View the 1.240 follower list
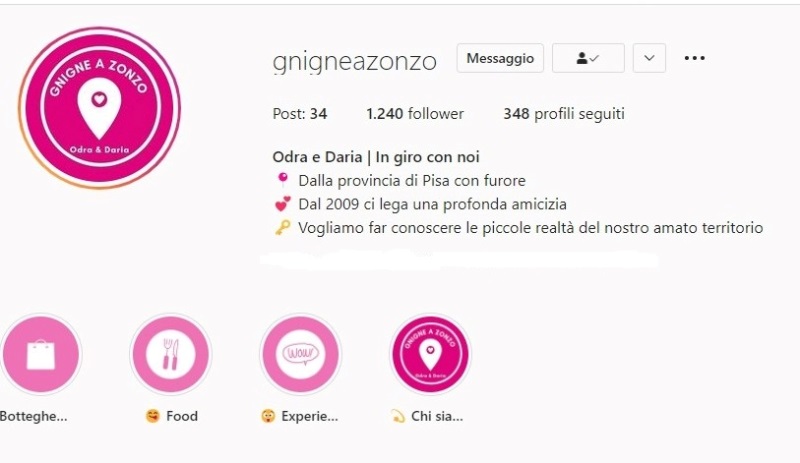The height and width of the screenshot is (463, 800). tap(415, 114)
